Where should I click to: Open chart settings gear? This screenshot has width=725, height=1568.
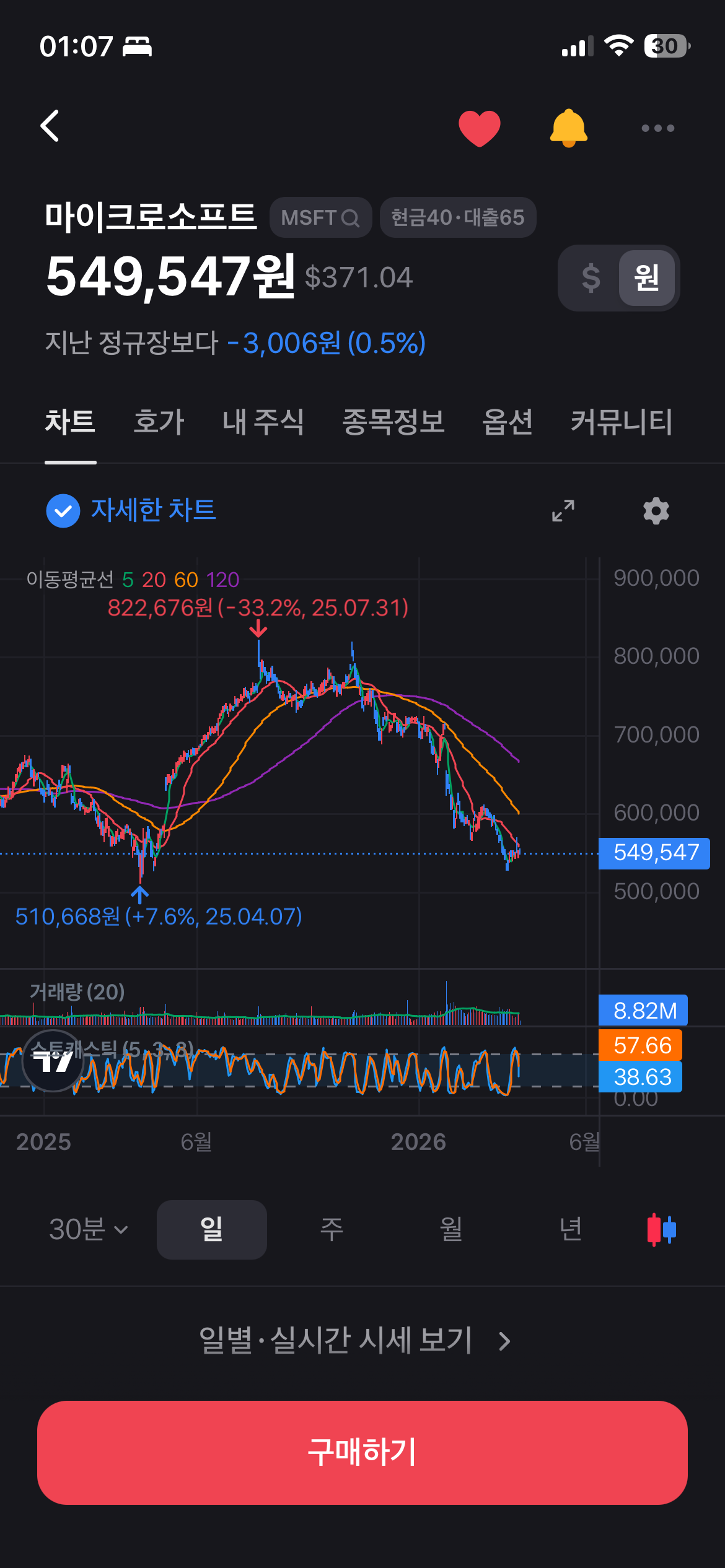pos(656,511)
